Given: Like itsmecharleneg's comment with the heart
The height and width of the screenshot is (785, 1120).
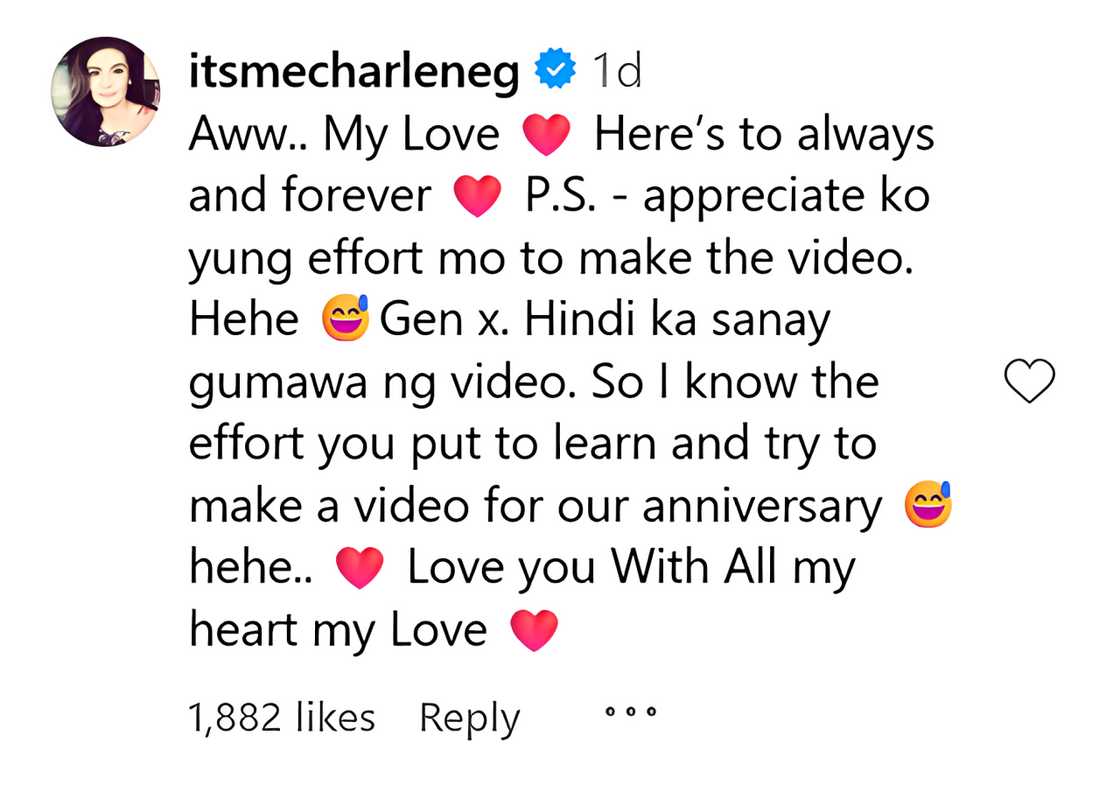Looking at the screenshot, I should (1029, 383).
